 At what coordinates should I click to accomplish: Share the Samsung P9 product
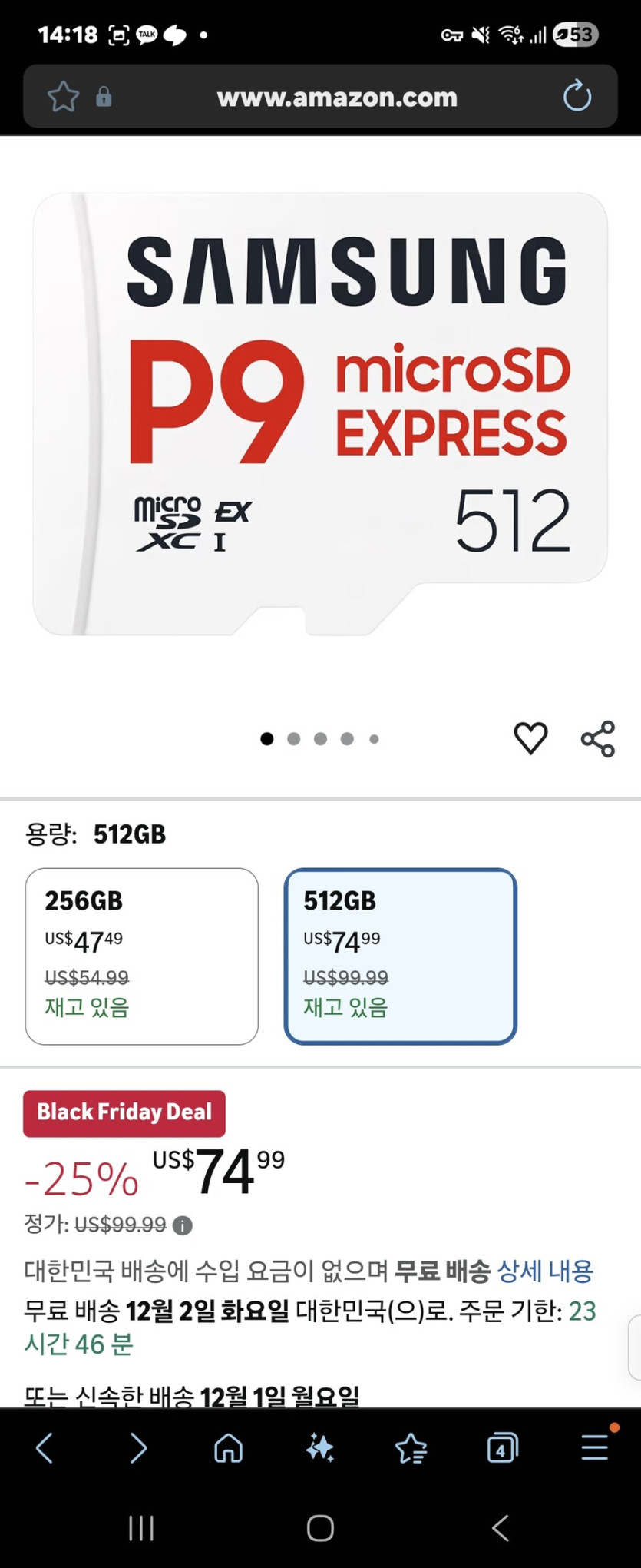click(x=598, y=737)
